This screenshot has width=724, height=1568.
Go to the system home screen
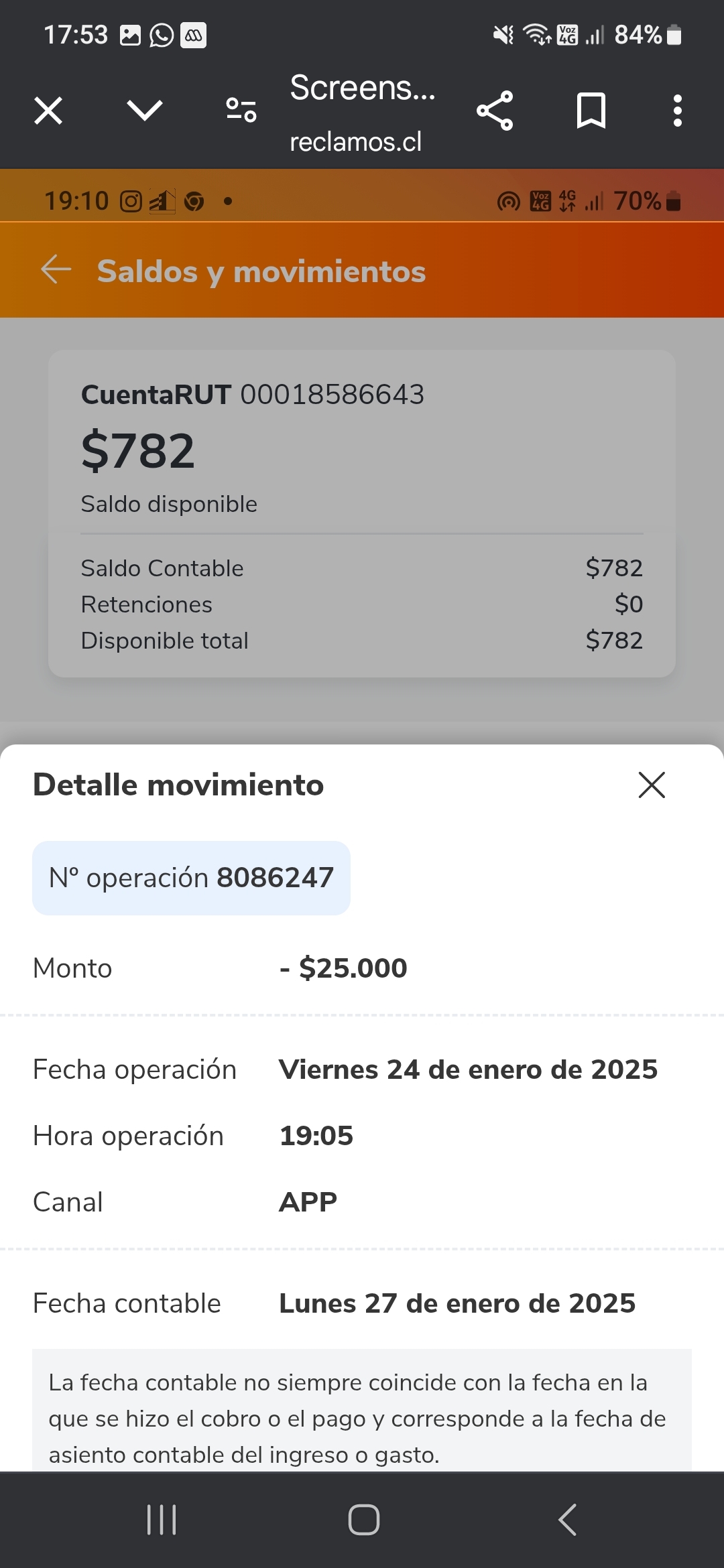[364, 1520]
